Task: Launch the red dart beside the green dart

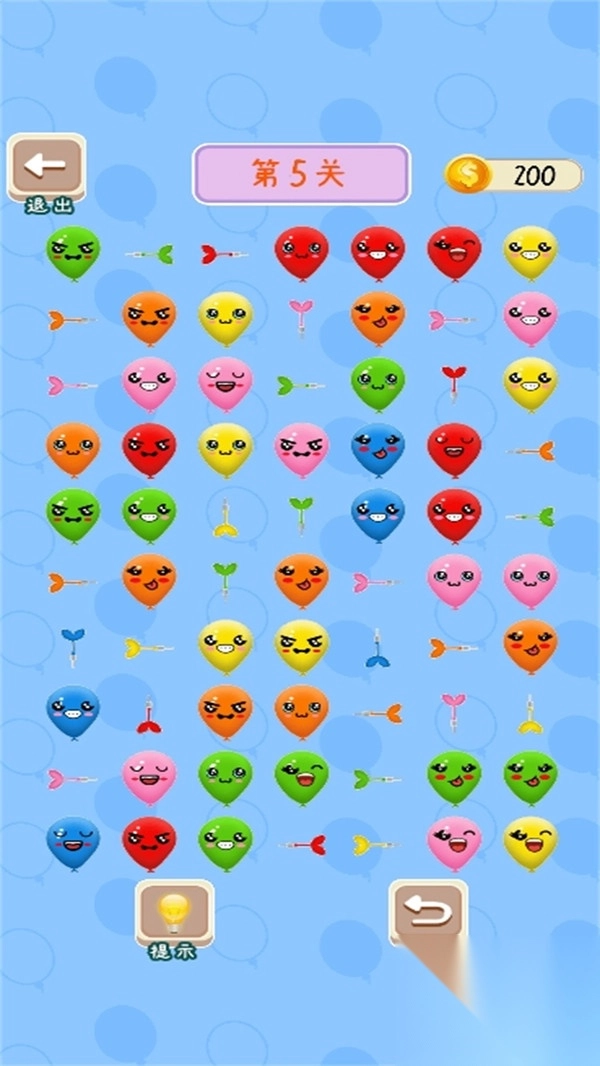Action: (224, 254)
